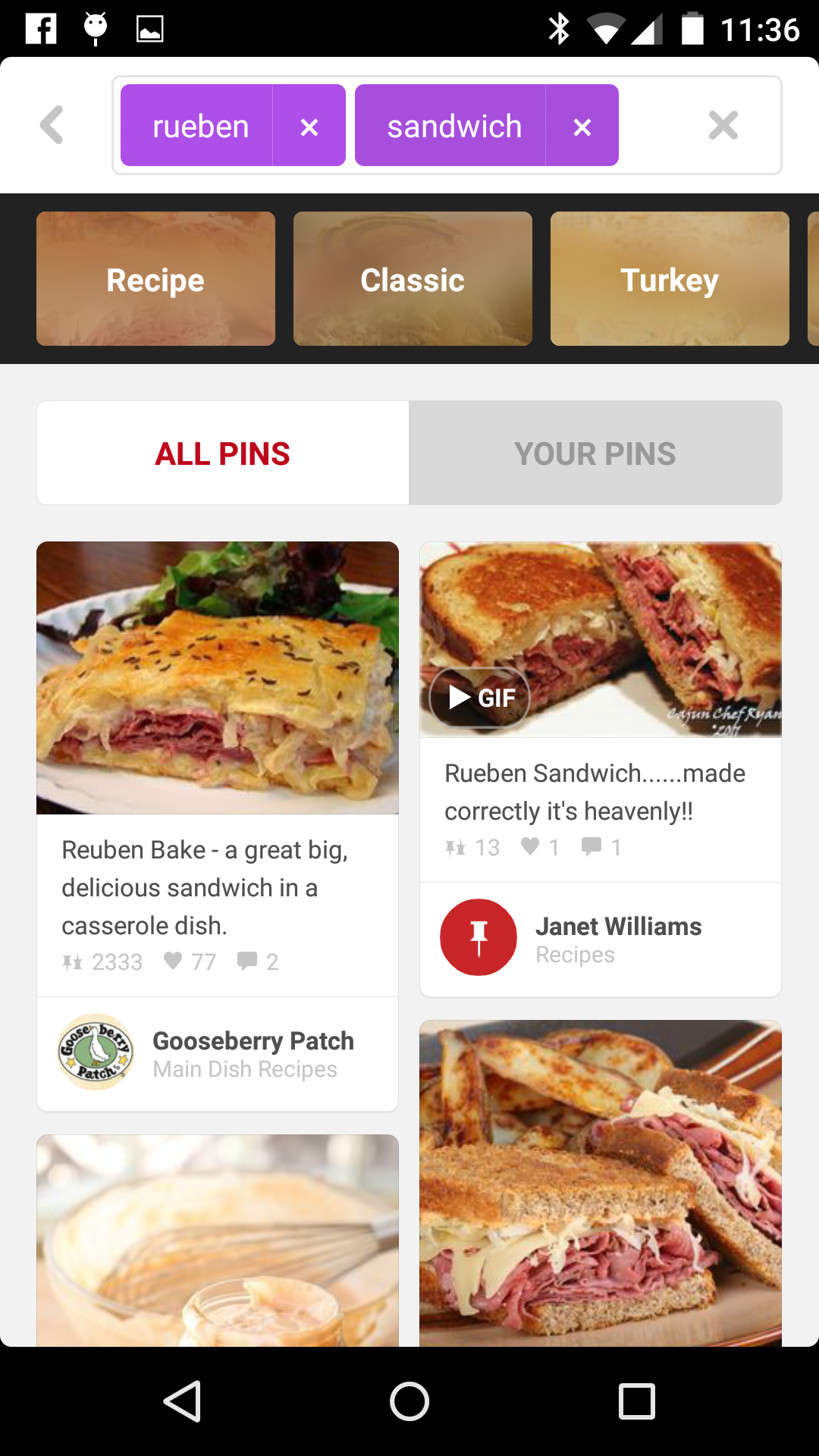Tap the rueben search chip

pyautogui.click(x=200, y=127)
